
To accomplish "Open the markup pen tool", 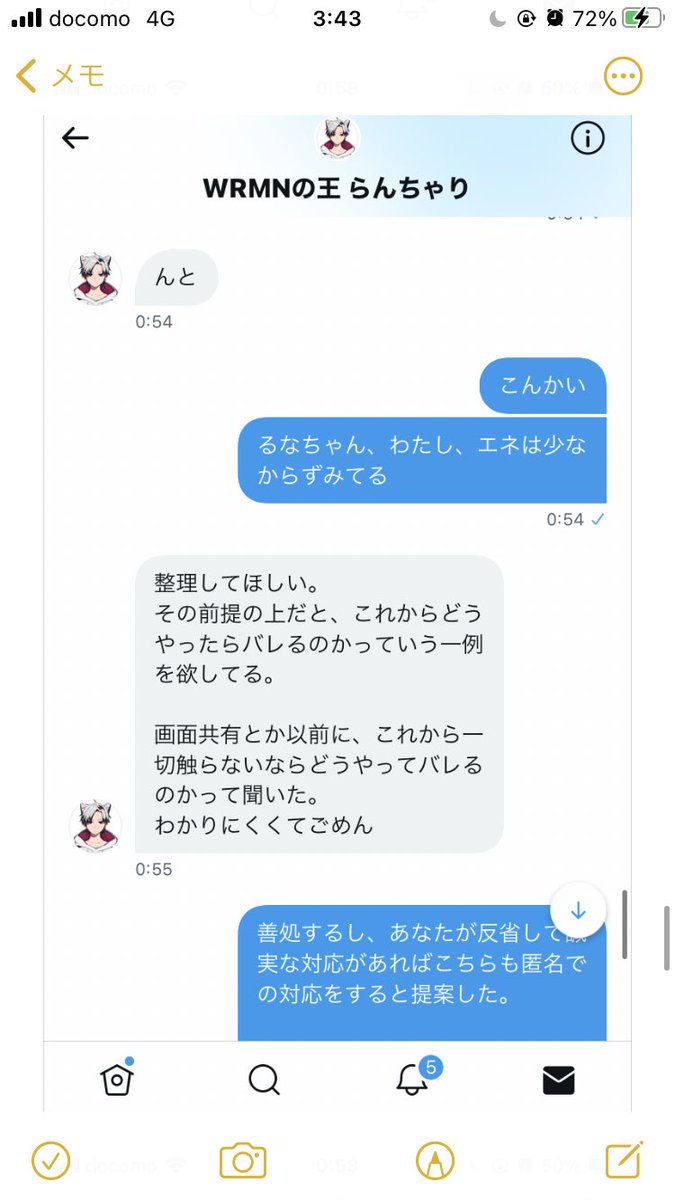I will point(434,1160).
